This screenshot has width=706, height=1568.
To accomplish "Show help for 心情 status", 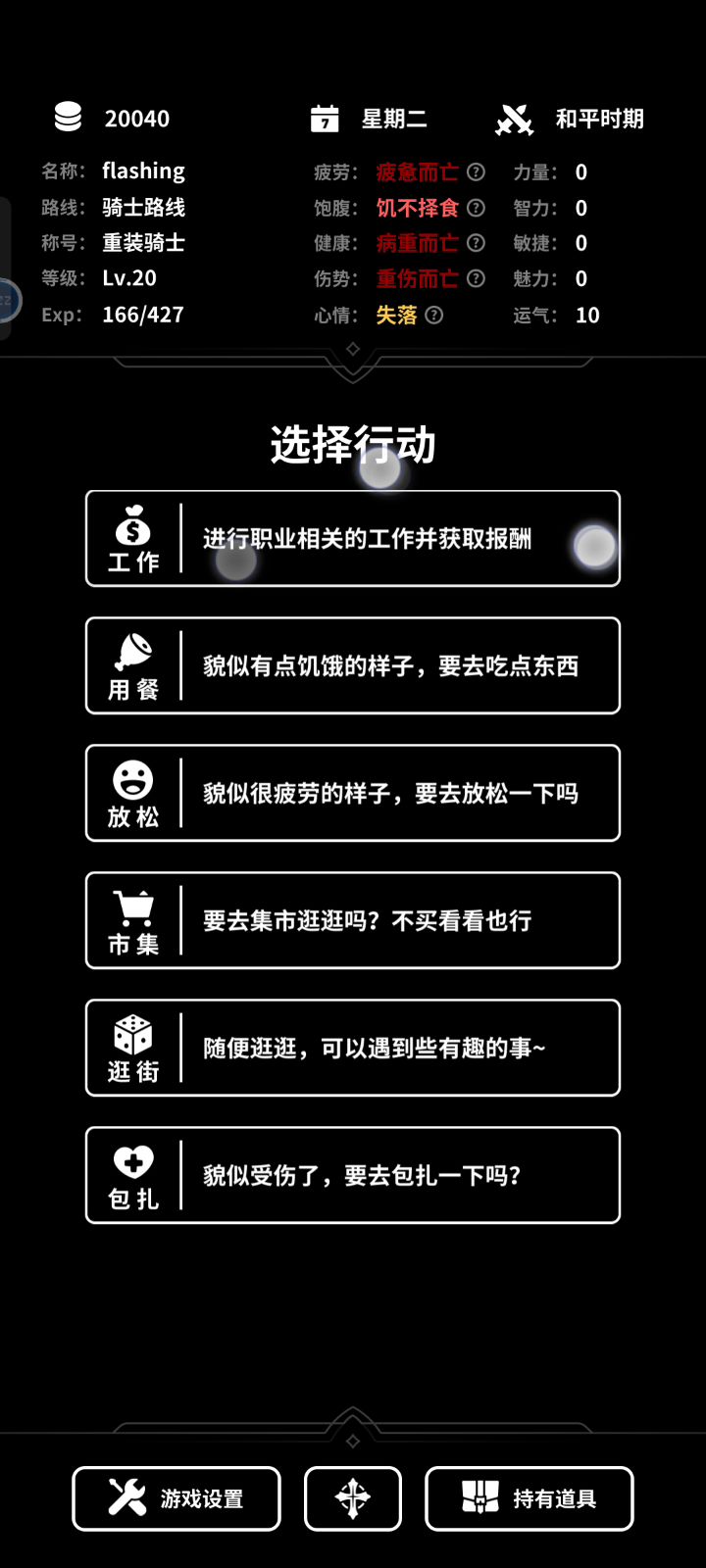I will (434, 315).
